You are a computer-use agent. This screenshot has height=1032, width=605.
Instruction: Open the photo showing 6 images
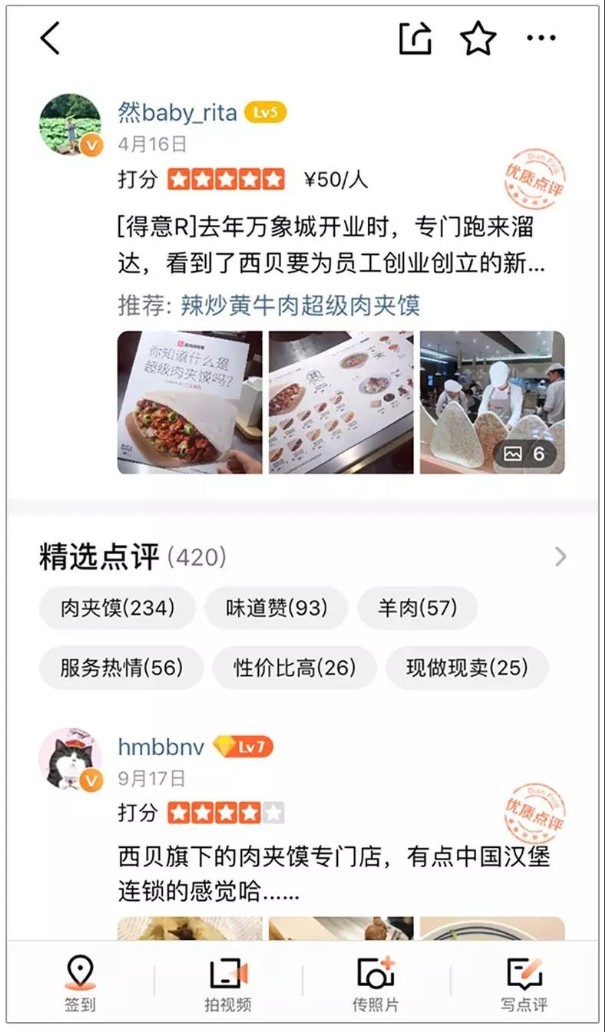pyautogui.click(x=492, y=402)
